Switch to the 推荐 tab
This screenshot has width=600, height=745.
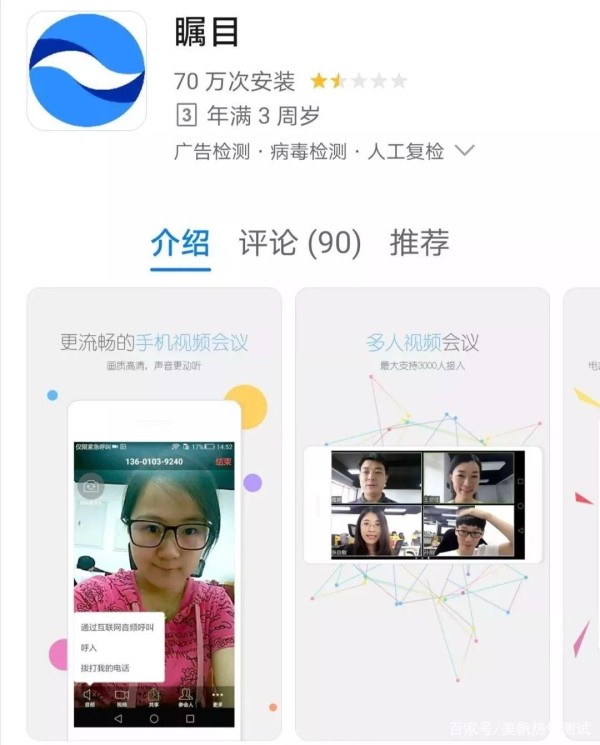419,243
